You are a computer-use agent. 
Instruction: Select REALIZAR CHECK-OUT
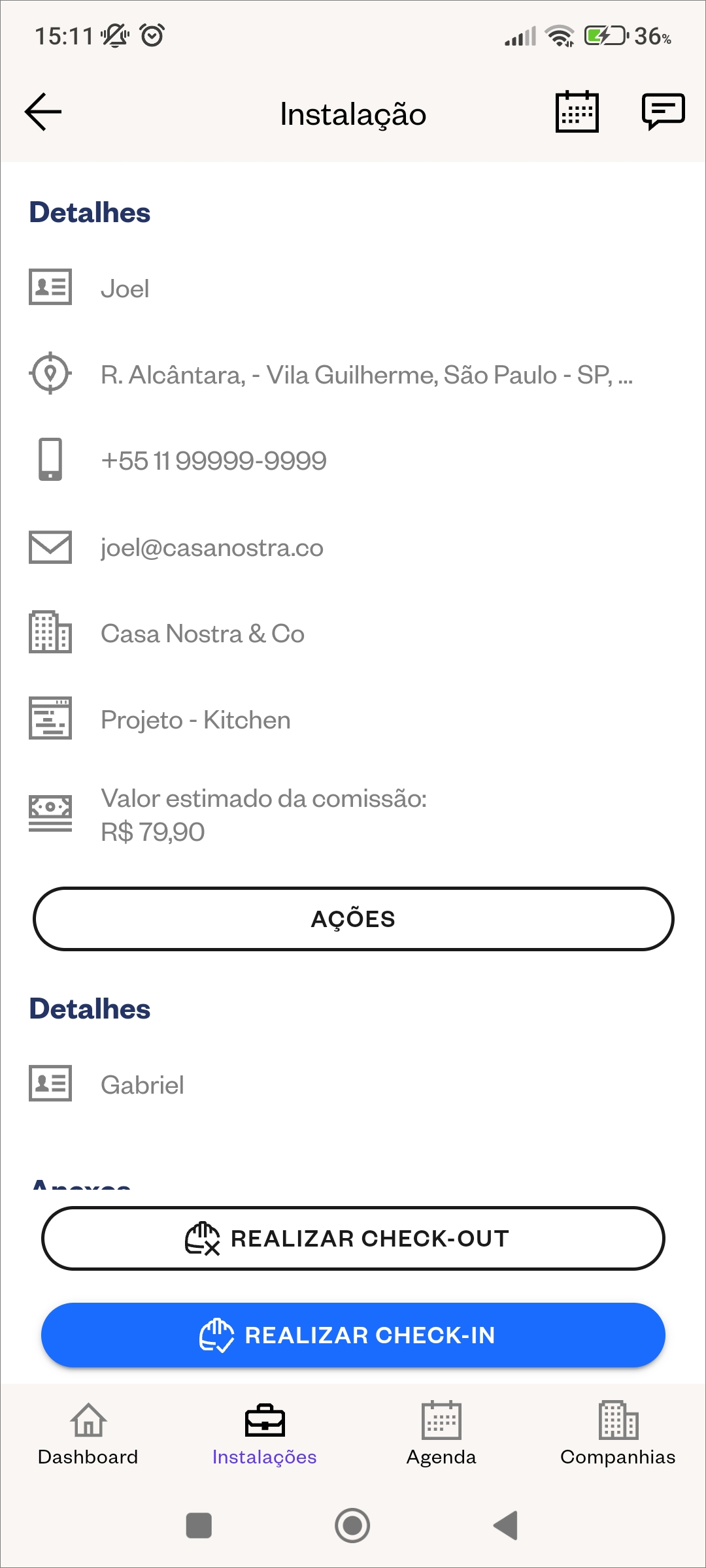[353, 1239]
